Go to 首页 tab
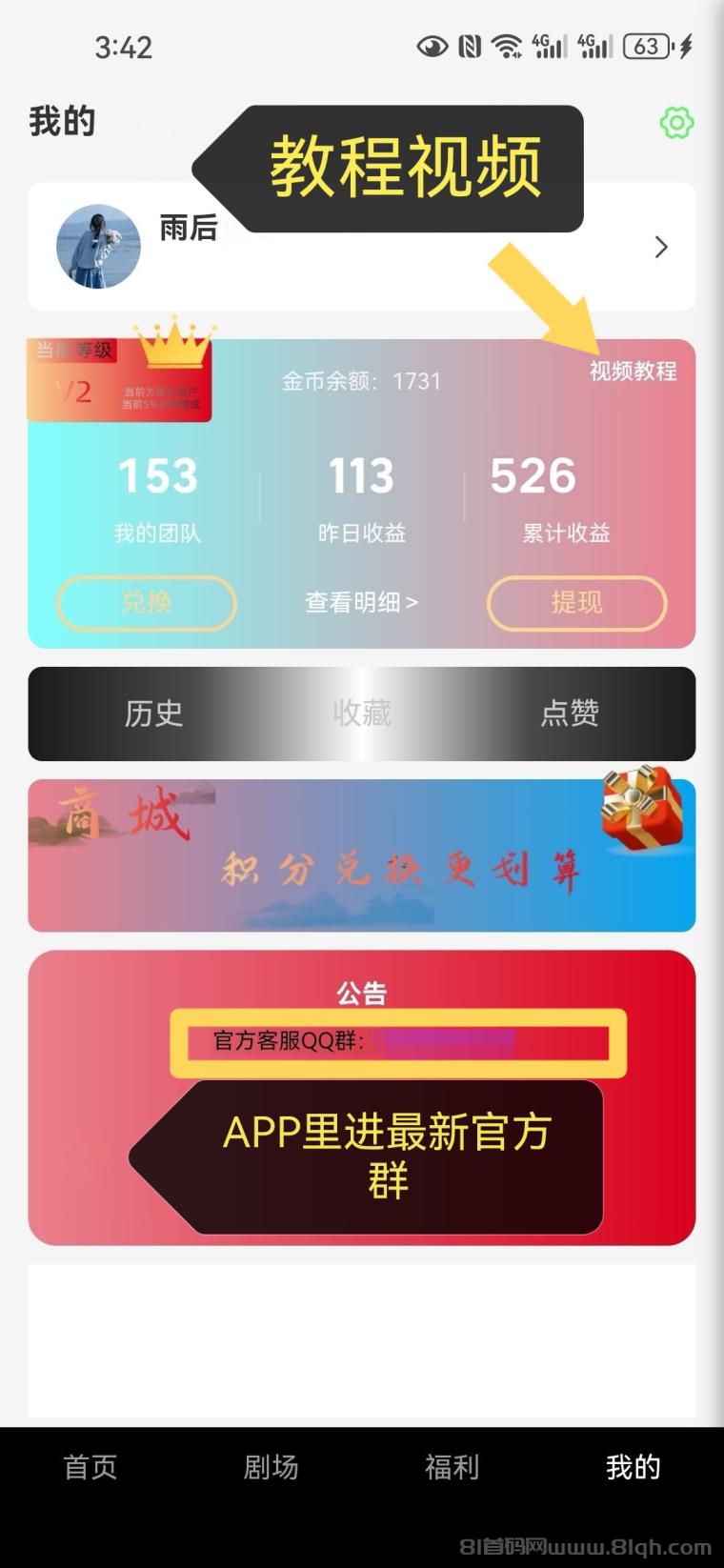This screenshot has height=1568, width=724. tap(90, 1467)
